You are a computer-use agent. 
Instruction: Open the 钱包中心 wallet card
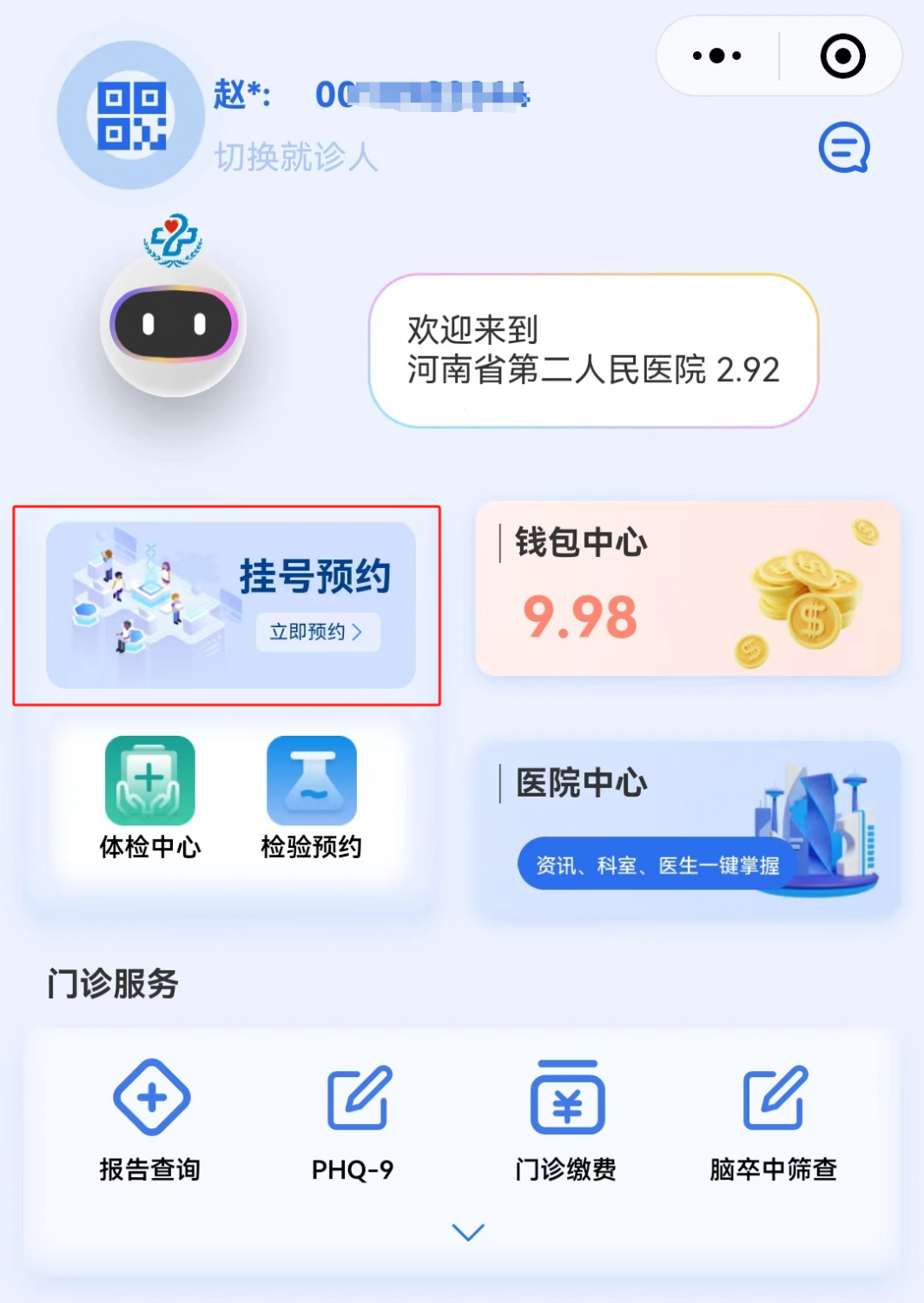click(687, 588)
